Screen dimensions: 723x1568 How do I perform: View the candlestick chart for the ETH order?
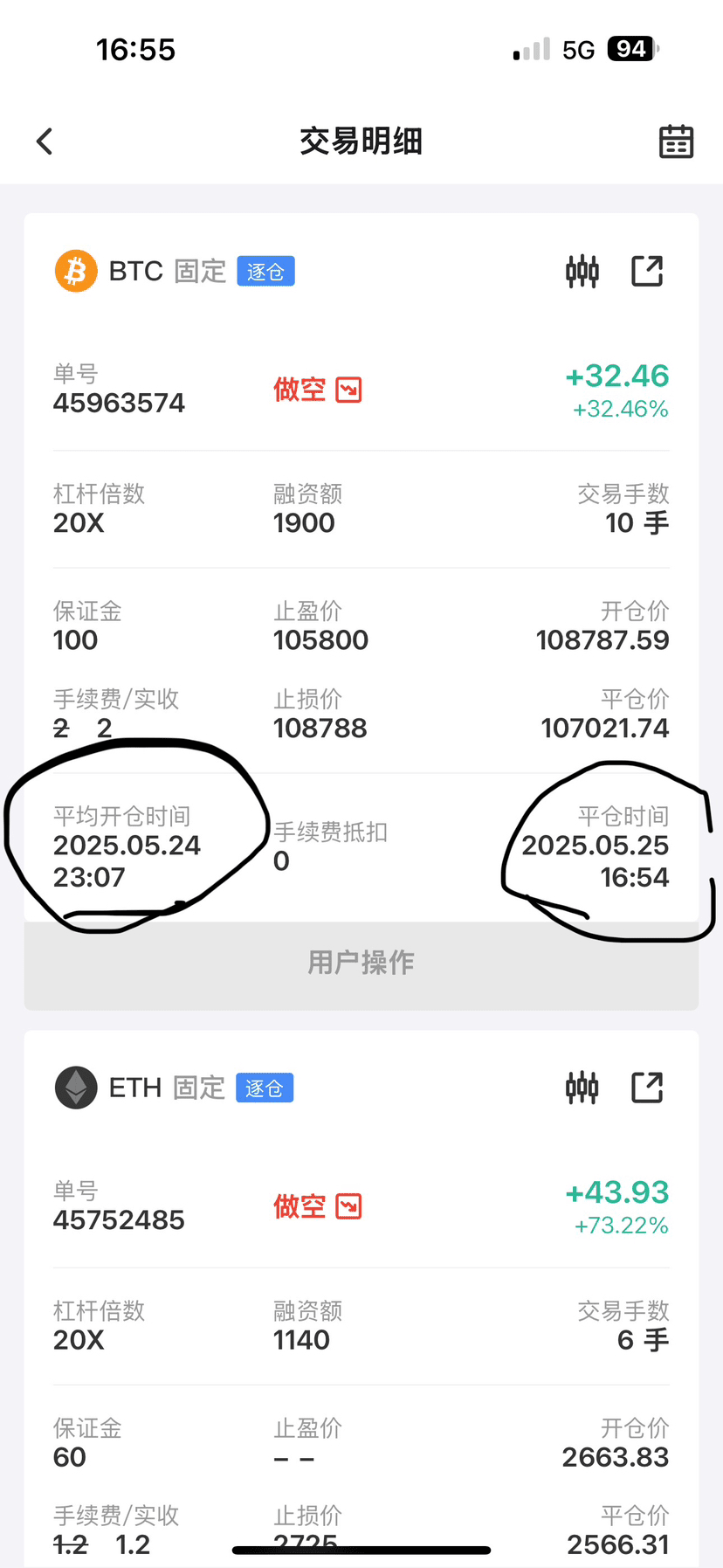point(582,1088)
